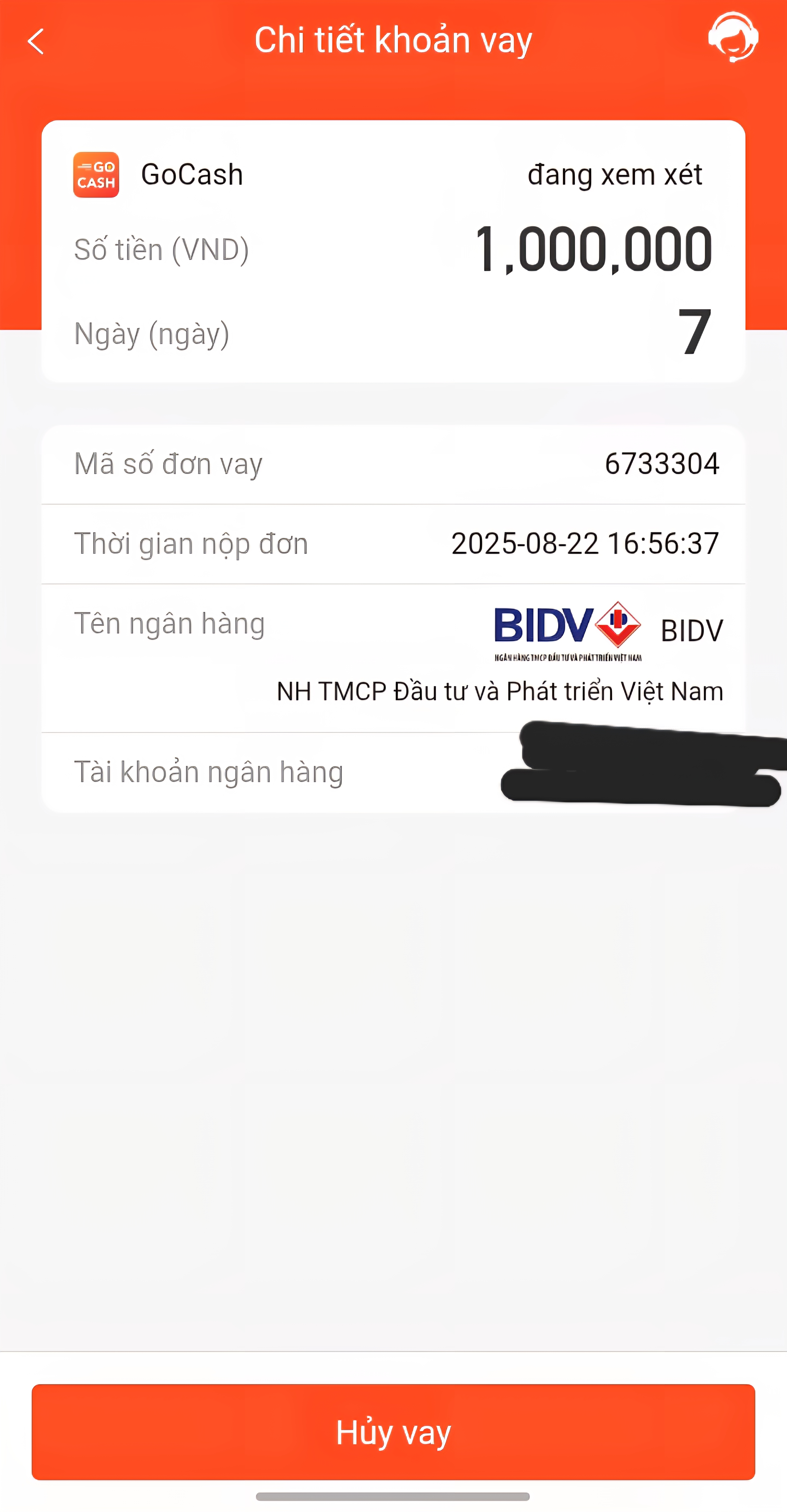
Task: Expand the 'Tên ngân hàng' row
Action: click(169, 623)
